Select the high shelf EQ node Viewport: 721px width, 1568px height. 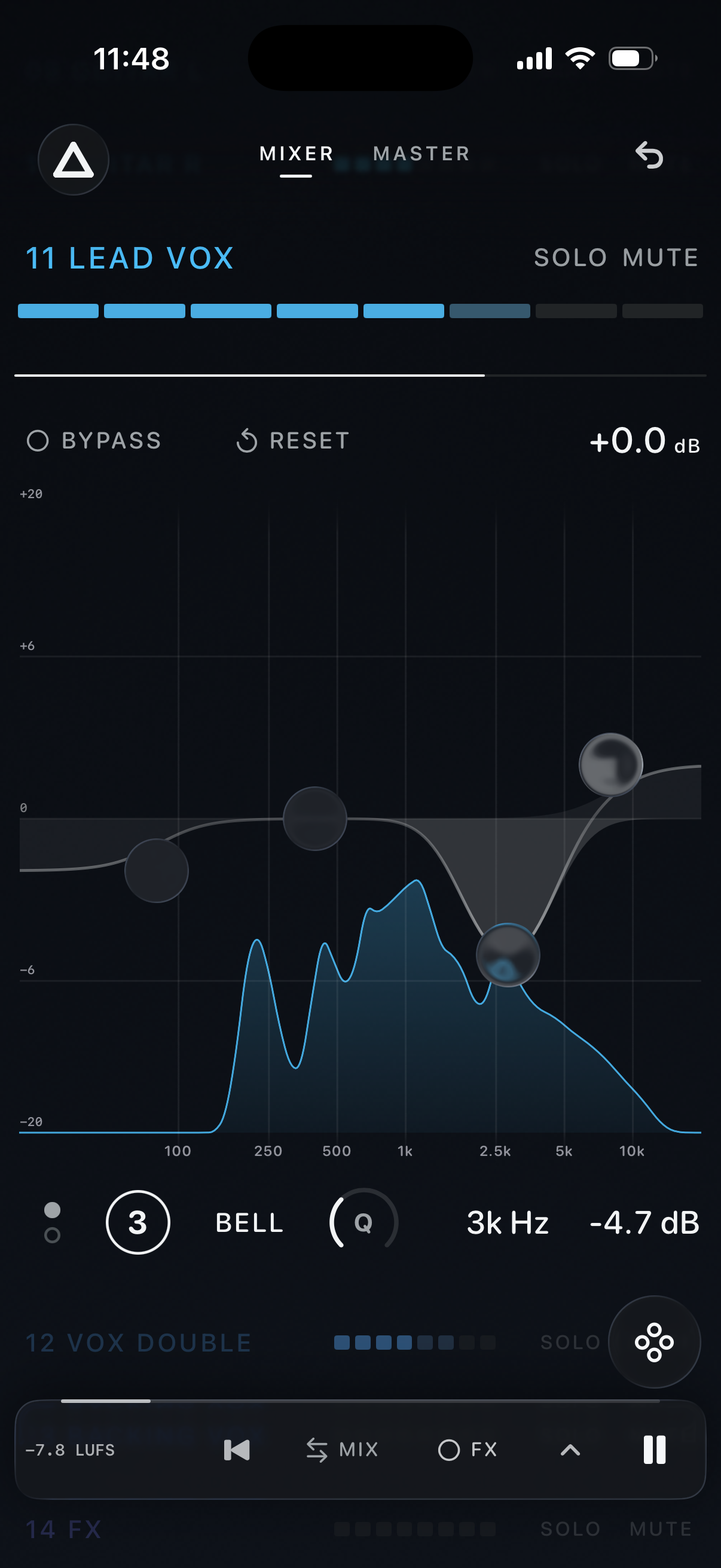click(611, 764)
